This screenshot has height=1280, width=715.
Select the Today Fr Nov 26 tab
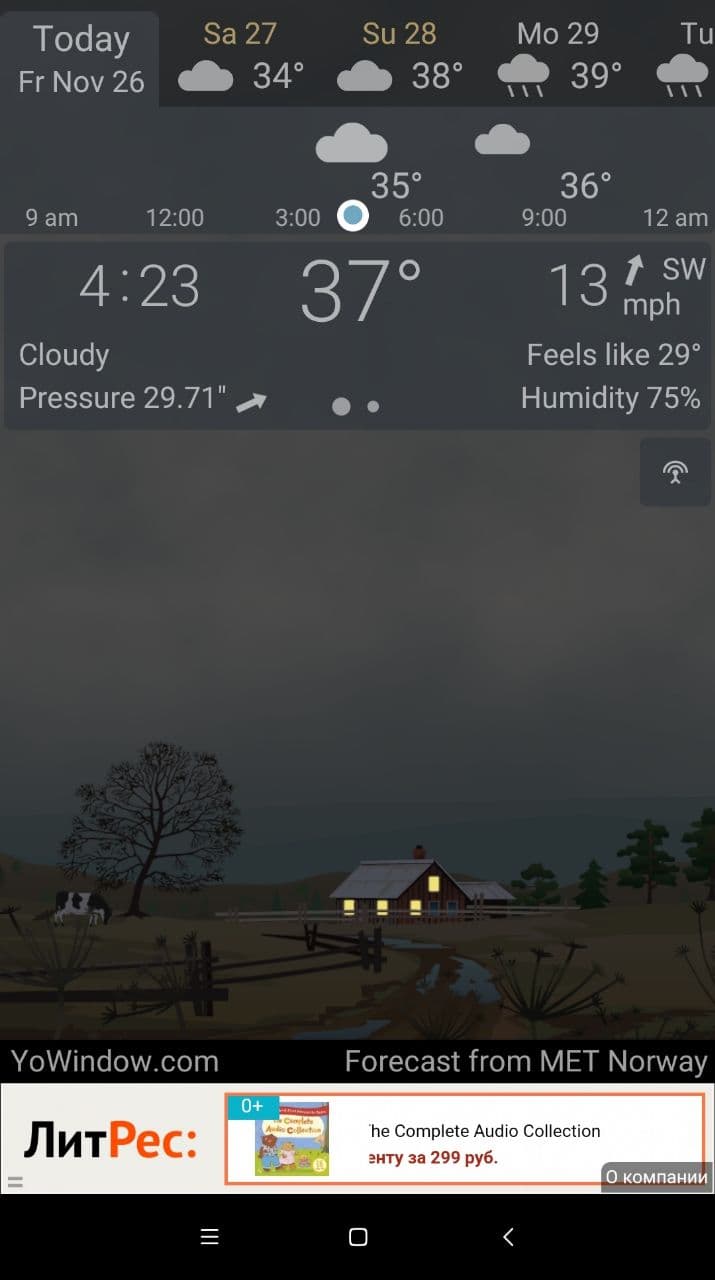pyautogui.click(x=81, y=59)
